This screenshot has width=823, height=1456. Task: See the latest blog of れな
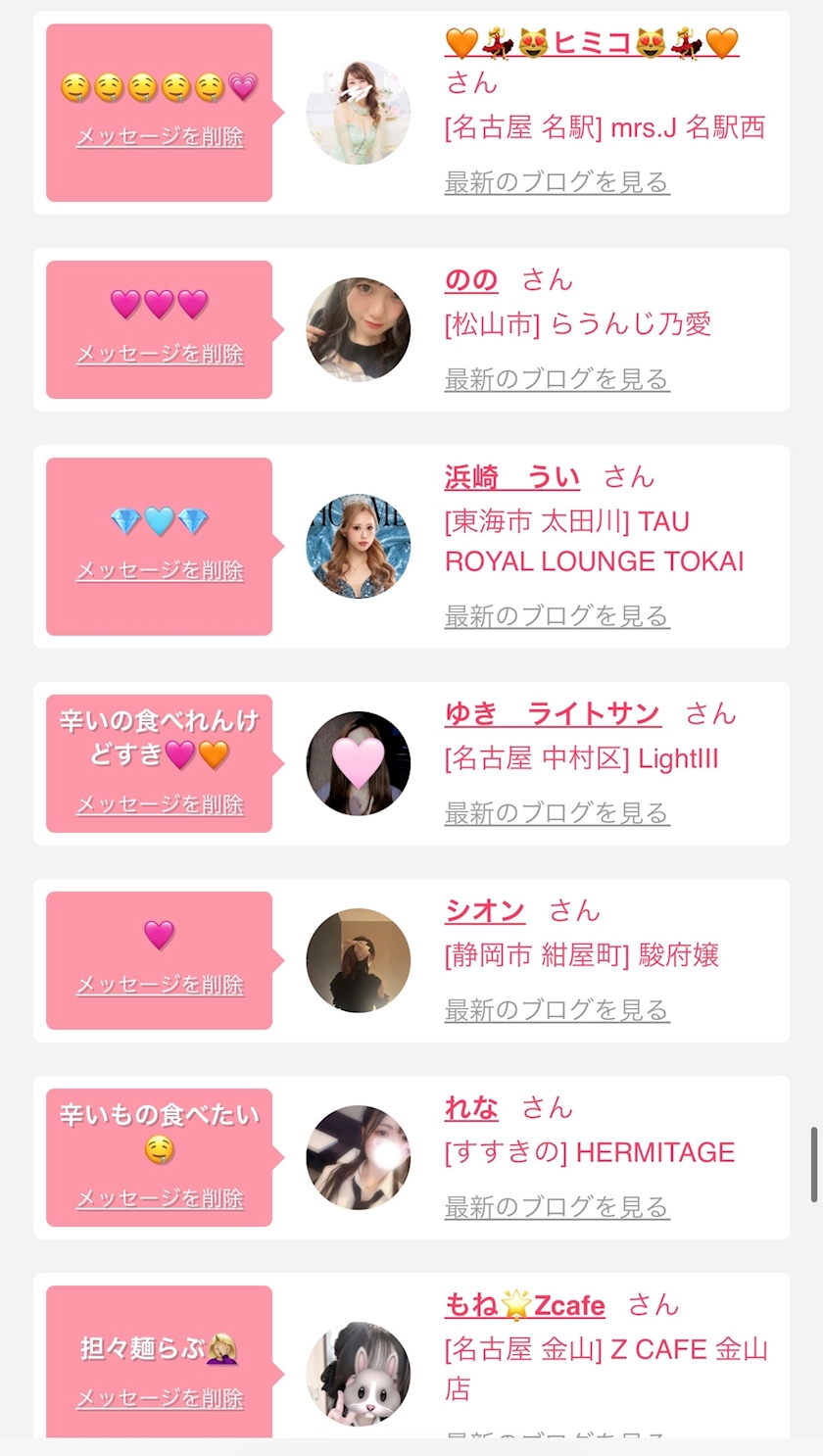point(557,1207)
